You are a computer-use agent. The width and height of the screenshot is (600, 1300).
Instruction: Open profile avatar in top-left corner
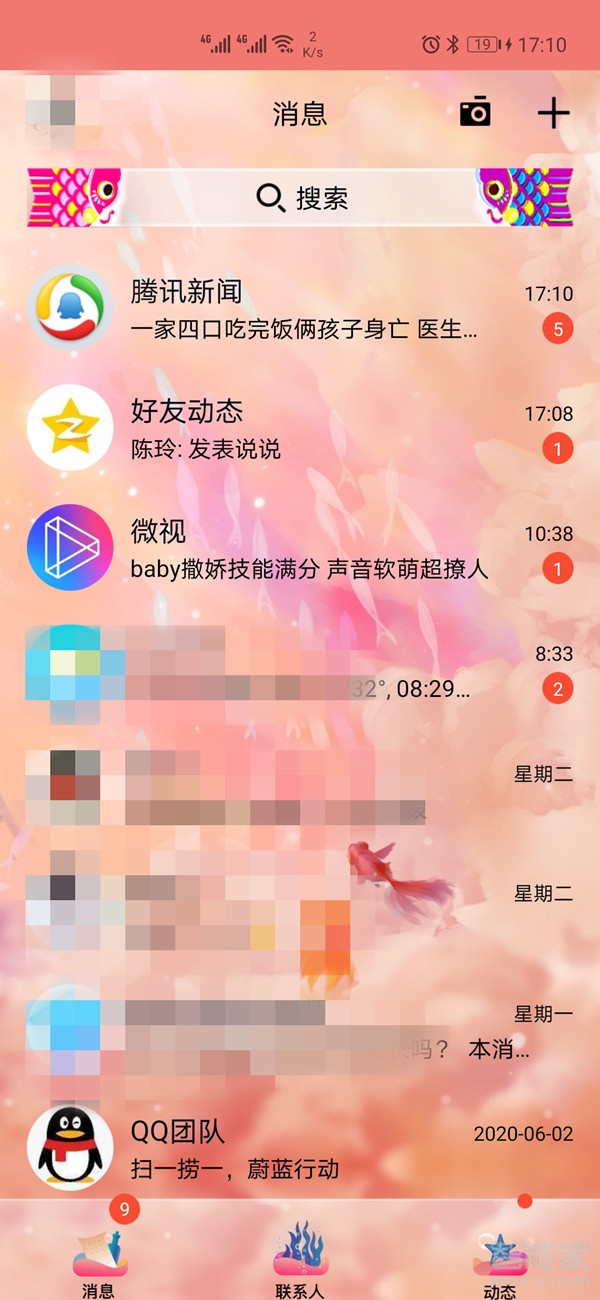pyautogui.click(x=52, y=112)
